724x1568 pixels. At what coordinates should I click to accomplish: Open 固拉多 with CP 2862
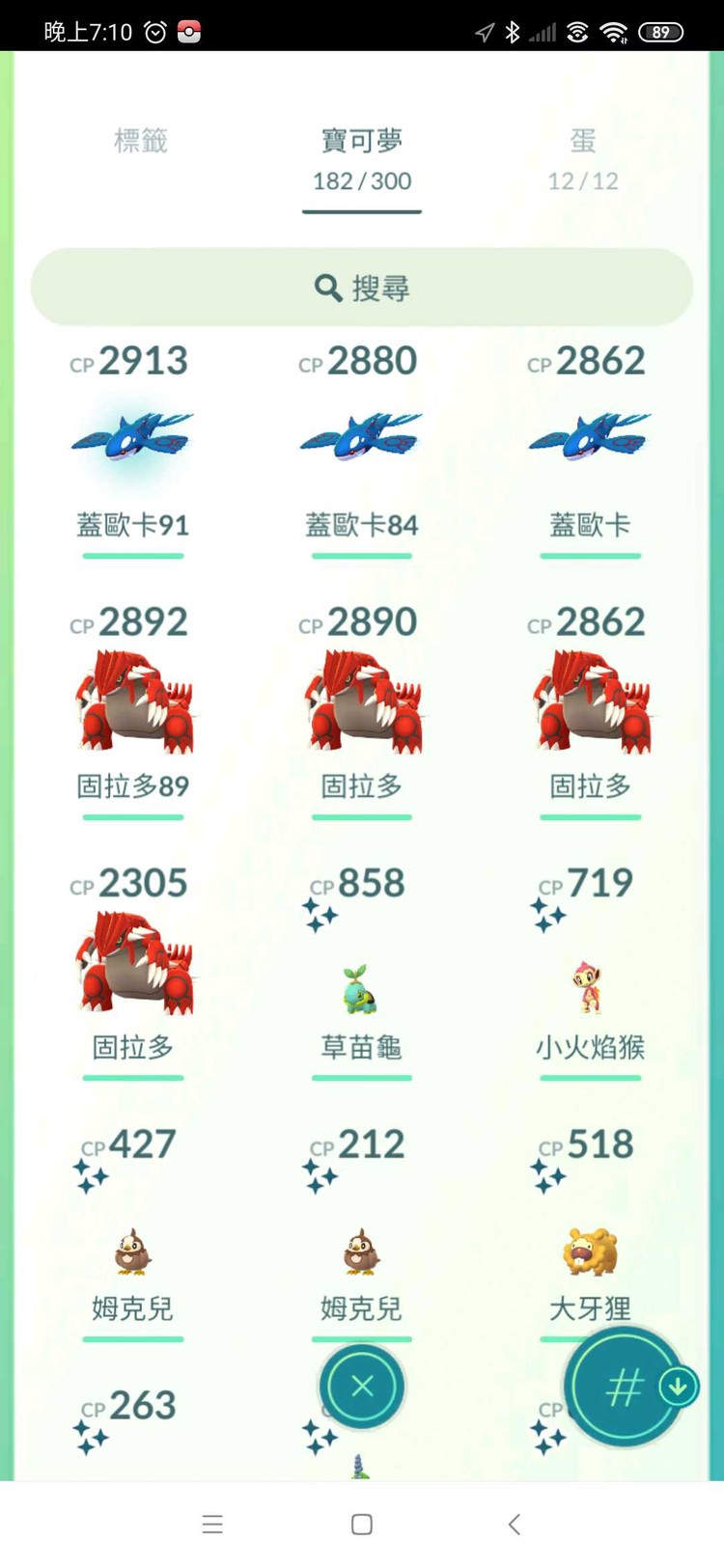[590, 702]
